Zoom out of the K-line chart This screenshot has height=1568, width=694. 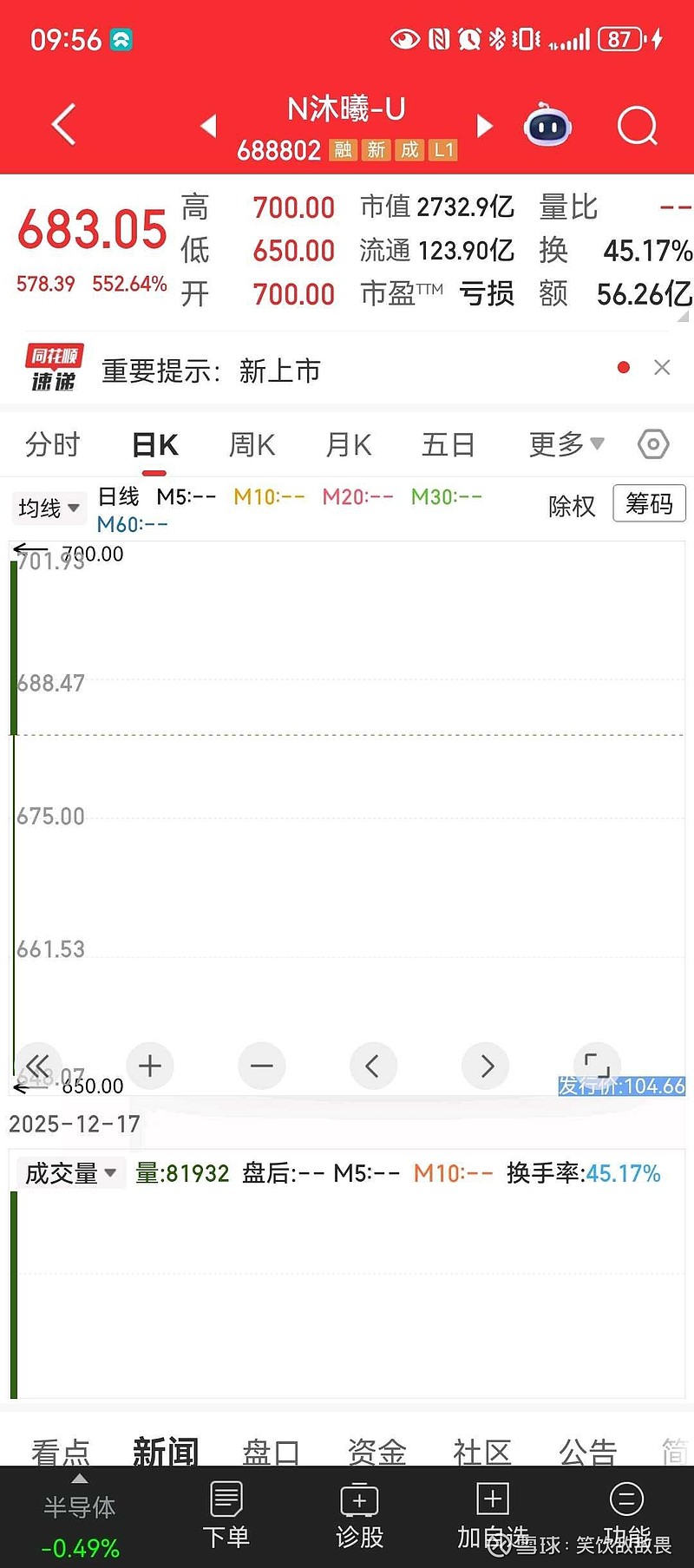click(x=261, y=1066)
